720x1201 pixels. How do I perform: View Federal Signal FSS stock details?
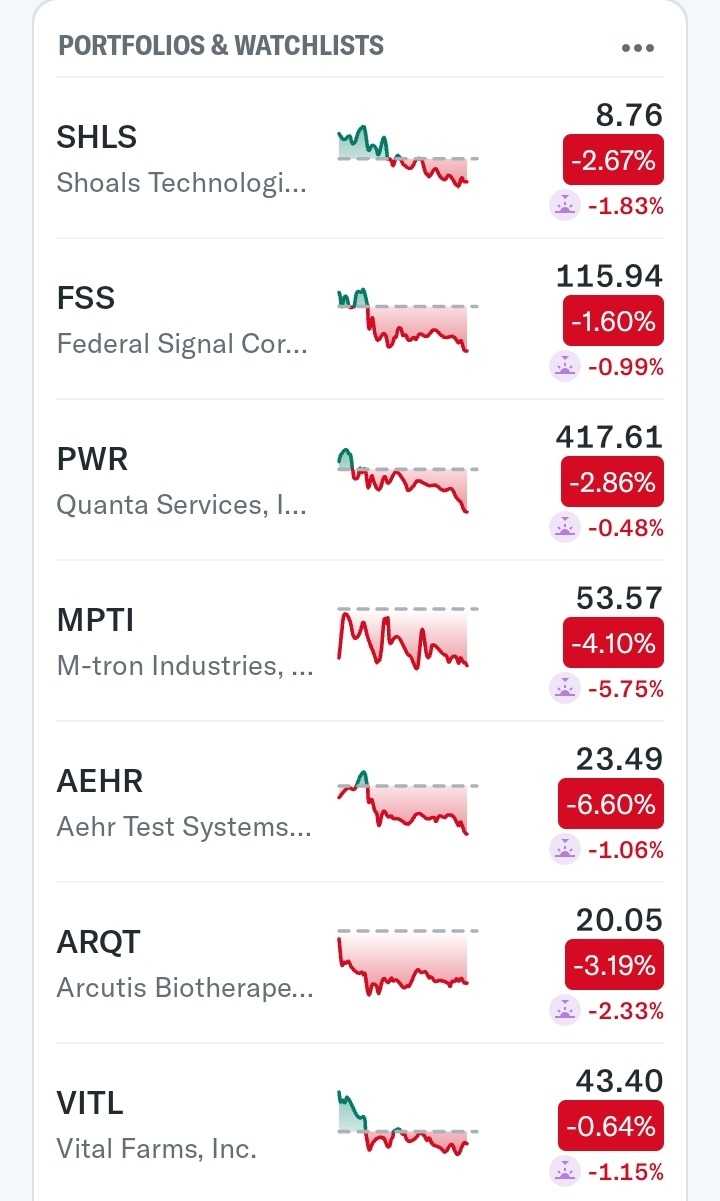pyautogui.click(x=181, y=320)
